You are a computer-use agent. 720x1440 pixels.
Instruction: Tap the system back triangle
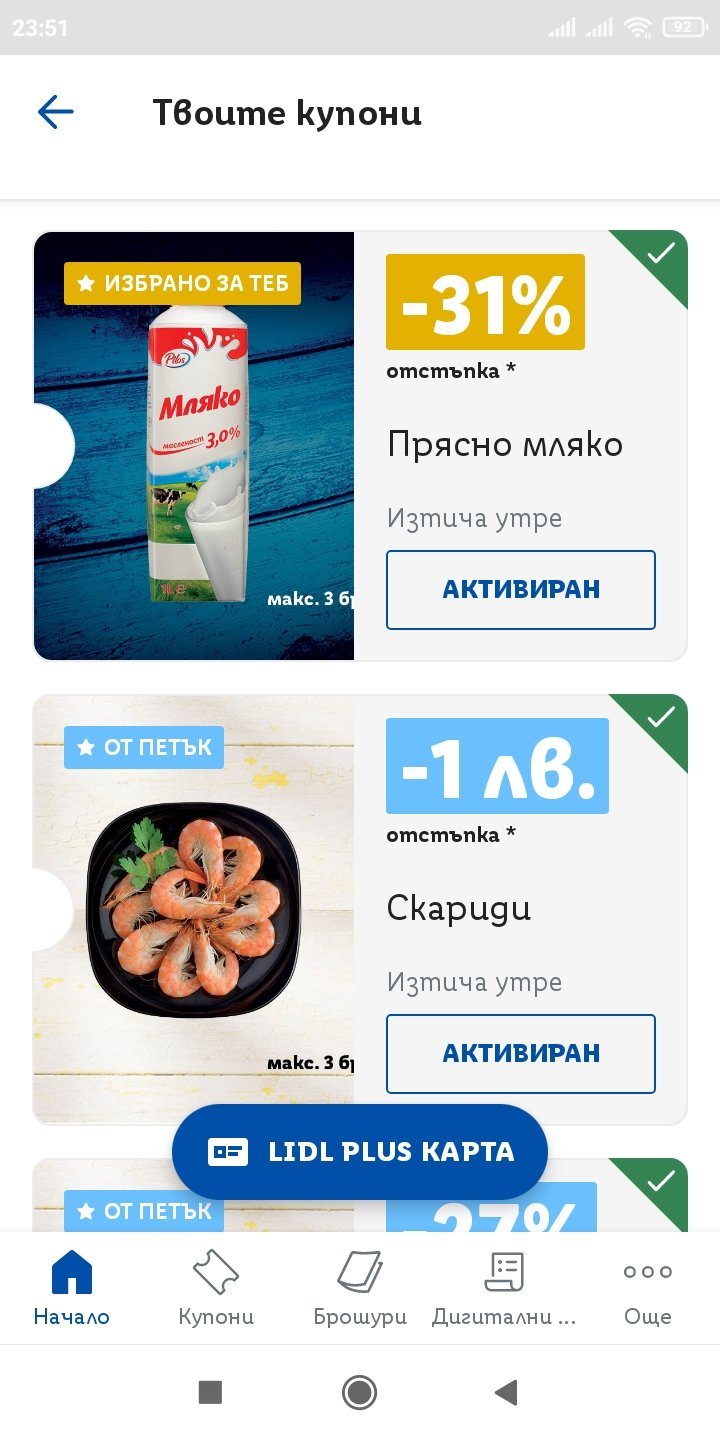(x=506, y=1392)
